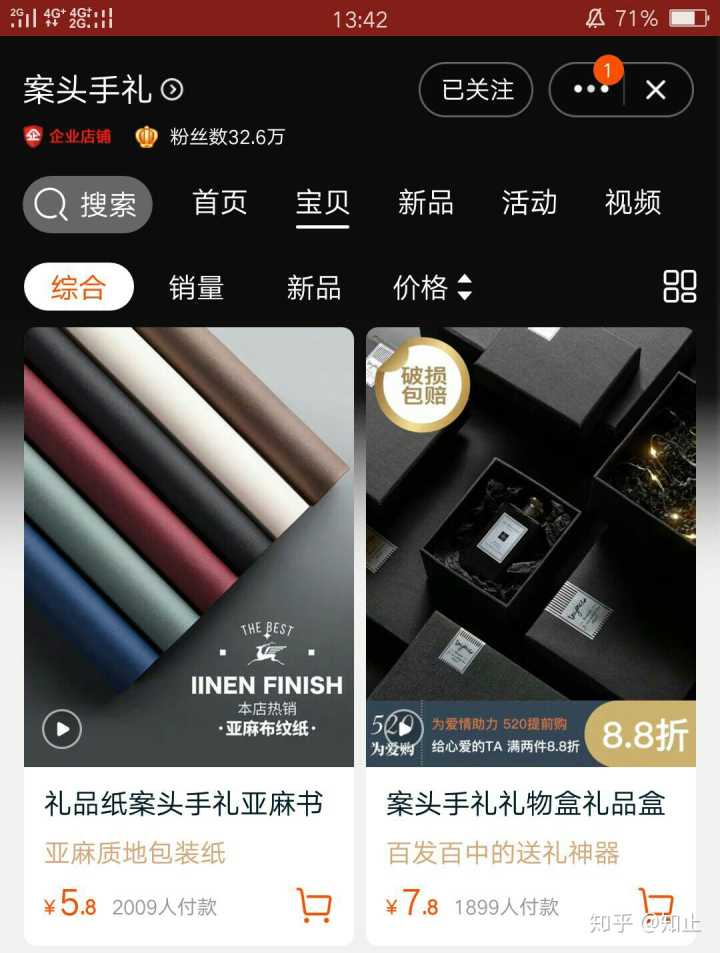
Task: Open the 搜索 search box
Action: point(88,205)
